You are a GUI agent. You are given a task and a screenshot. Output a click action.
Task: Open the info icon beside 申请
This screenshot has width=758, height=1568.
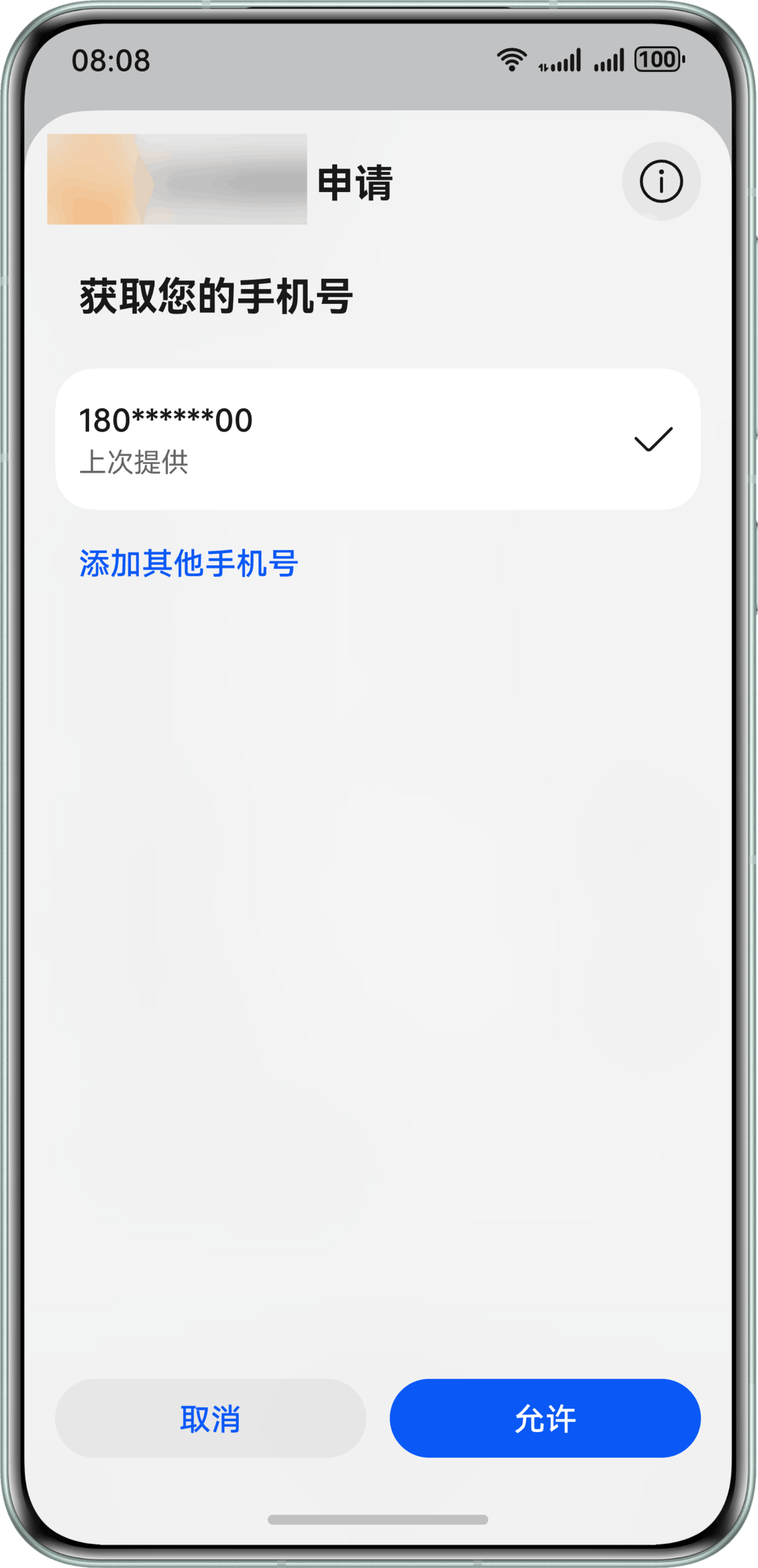[661, 181]
